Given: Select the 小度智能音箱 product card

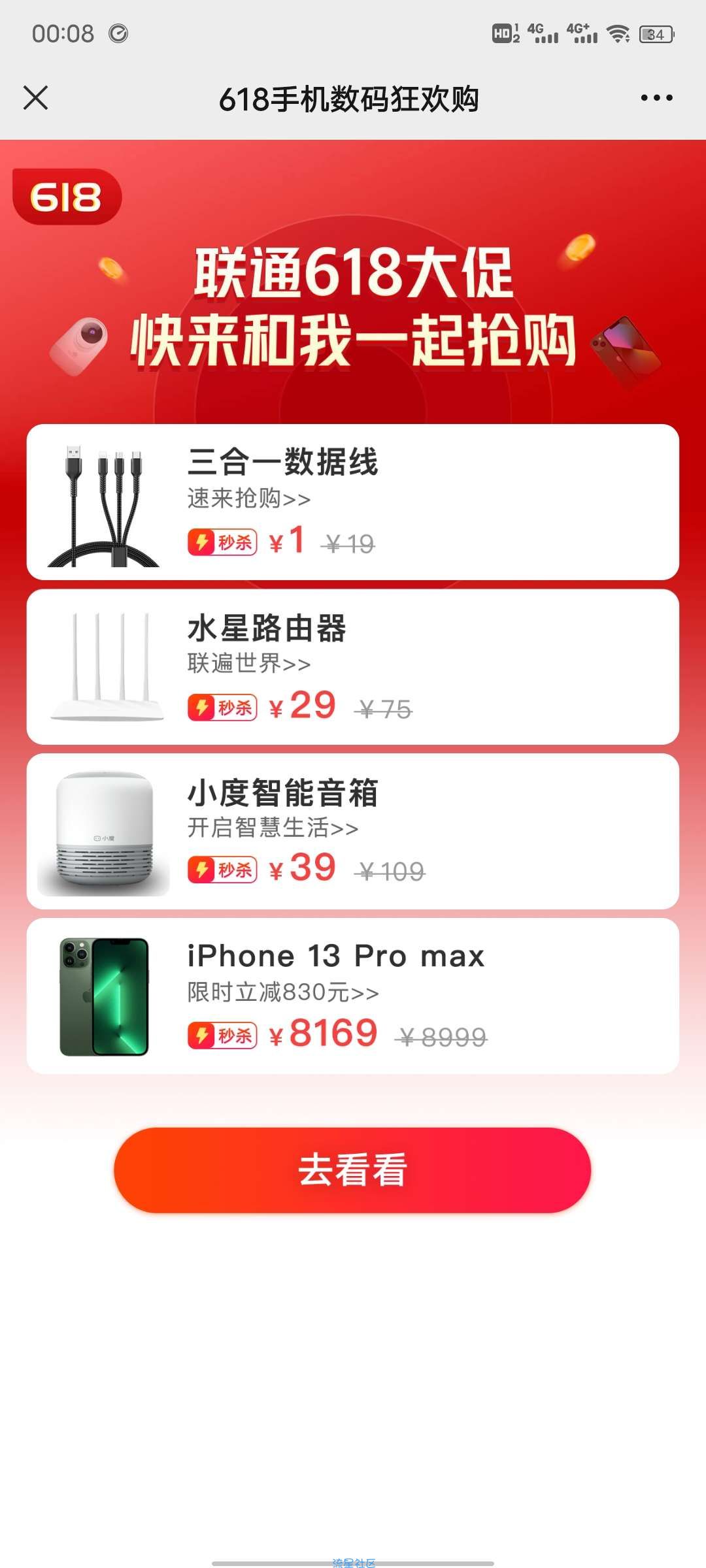Looking at the screenshot, I should point(353,831).
